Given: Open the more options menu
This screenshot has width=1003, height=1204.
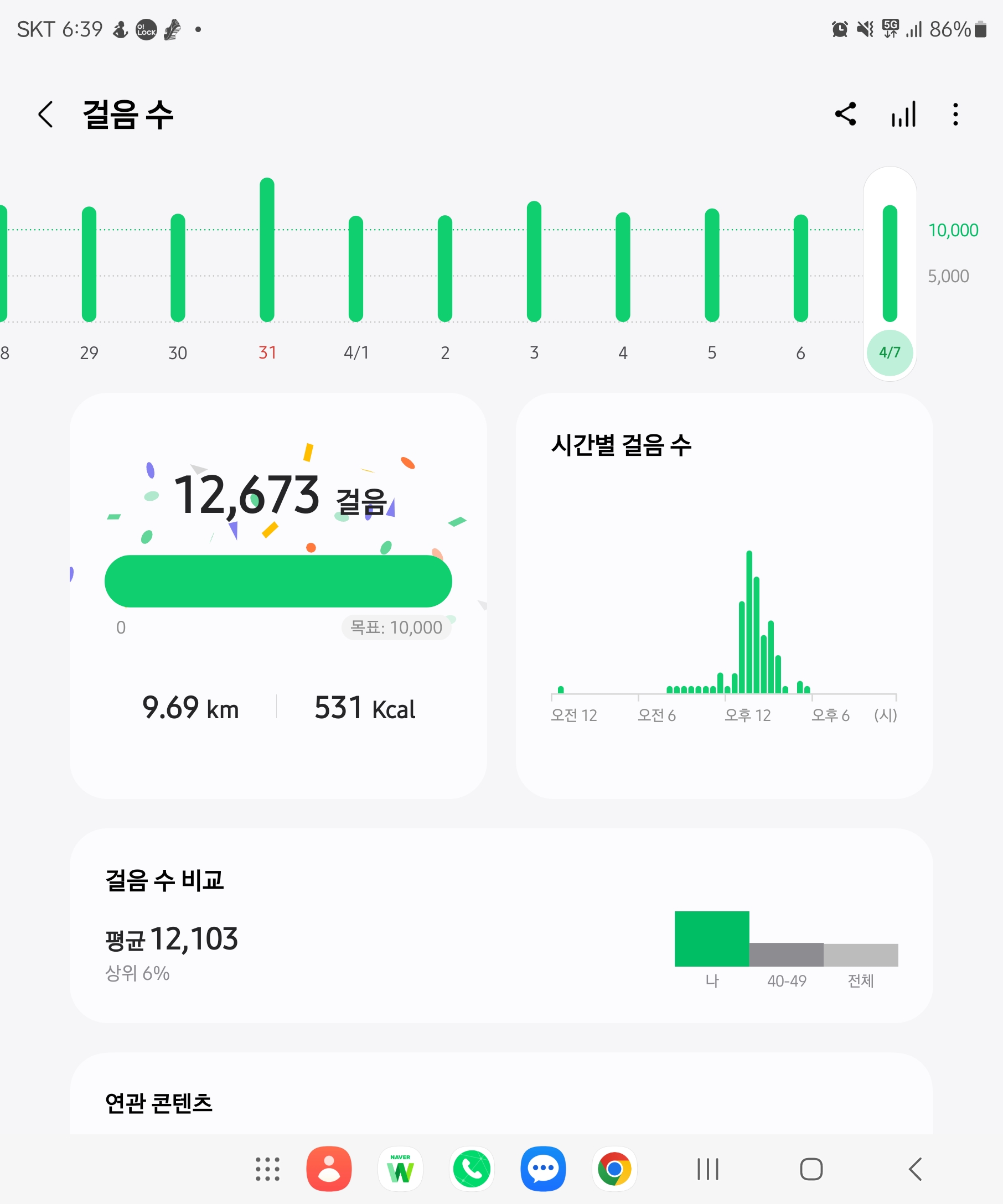Looking at the screenshot, I should pos(955,114).
